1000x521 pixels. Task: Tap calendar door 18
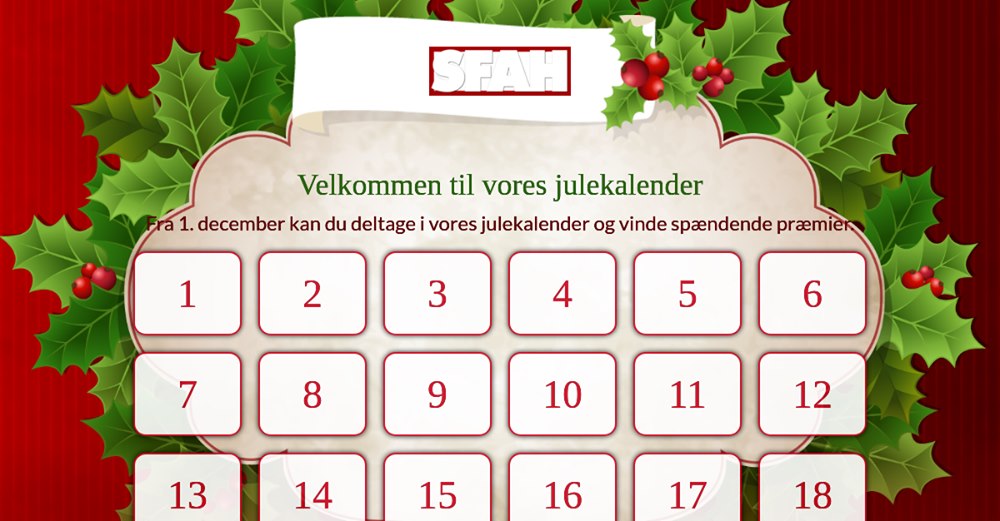(812, 490)
